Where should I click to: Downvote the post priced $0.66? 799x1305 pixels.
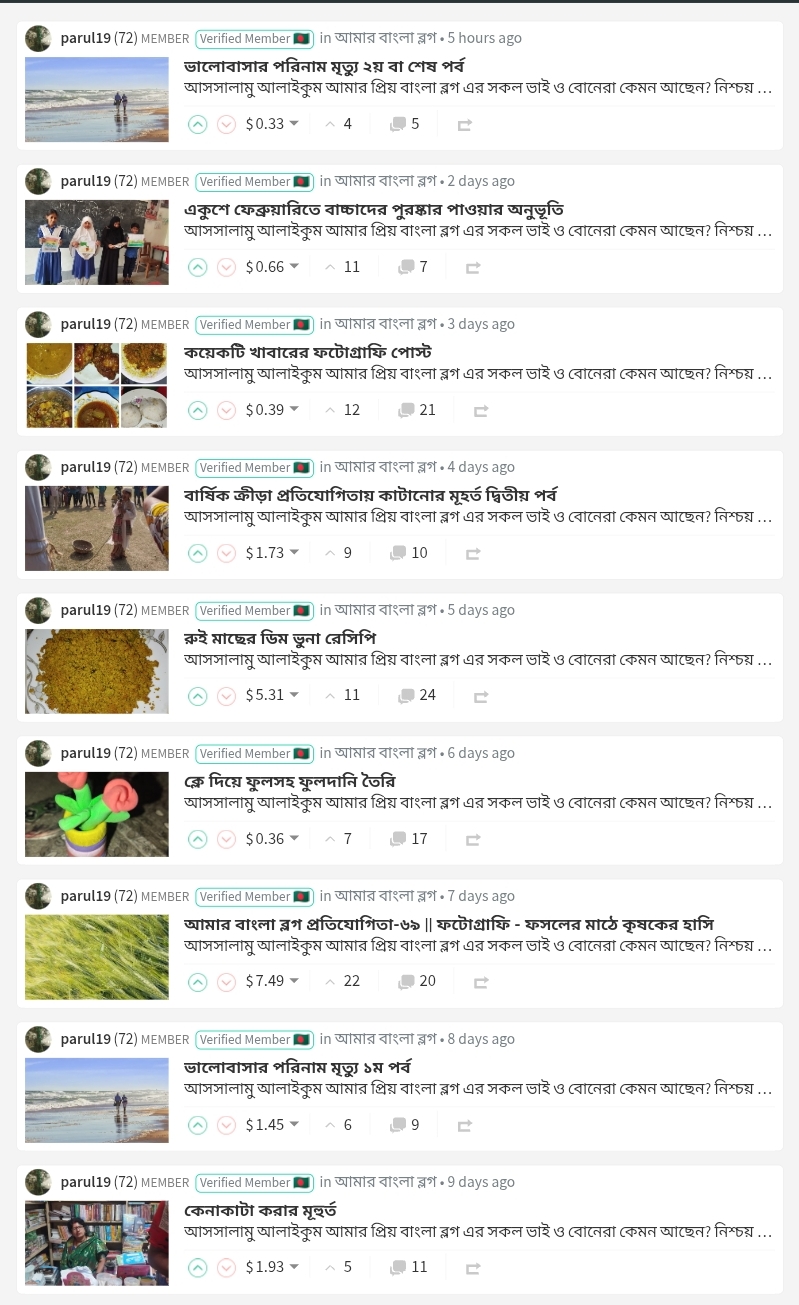click(x=227, y=267)
